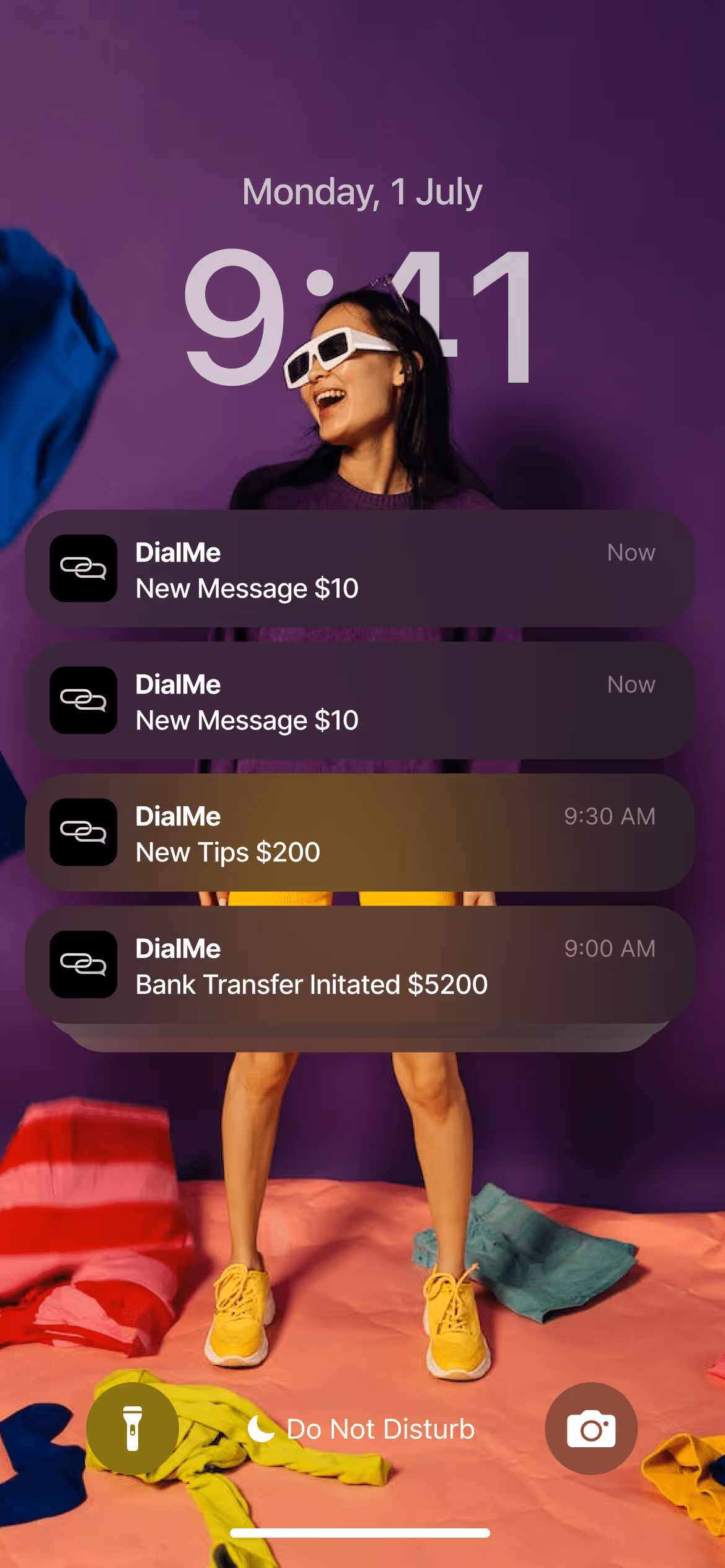725x1568 pixels.
Task: Open the New Tips $200 notification
Action: tap(359, 832)
